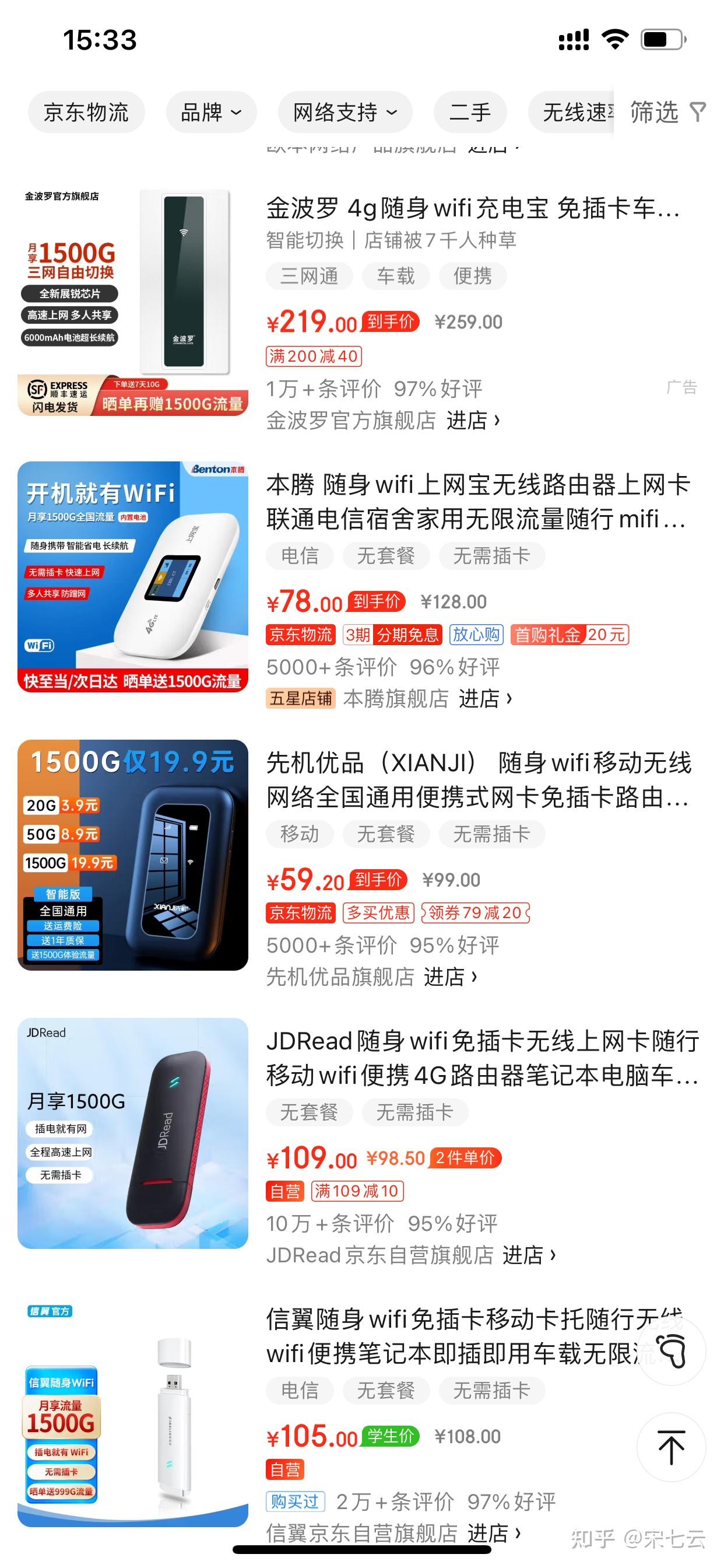This screenshot has width=724, height=1568.
Task: Tap the 五星店铺 badge on 本腾 listing
Action: (301, 699)
